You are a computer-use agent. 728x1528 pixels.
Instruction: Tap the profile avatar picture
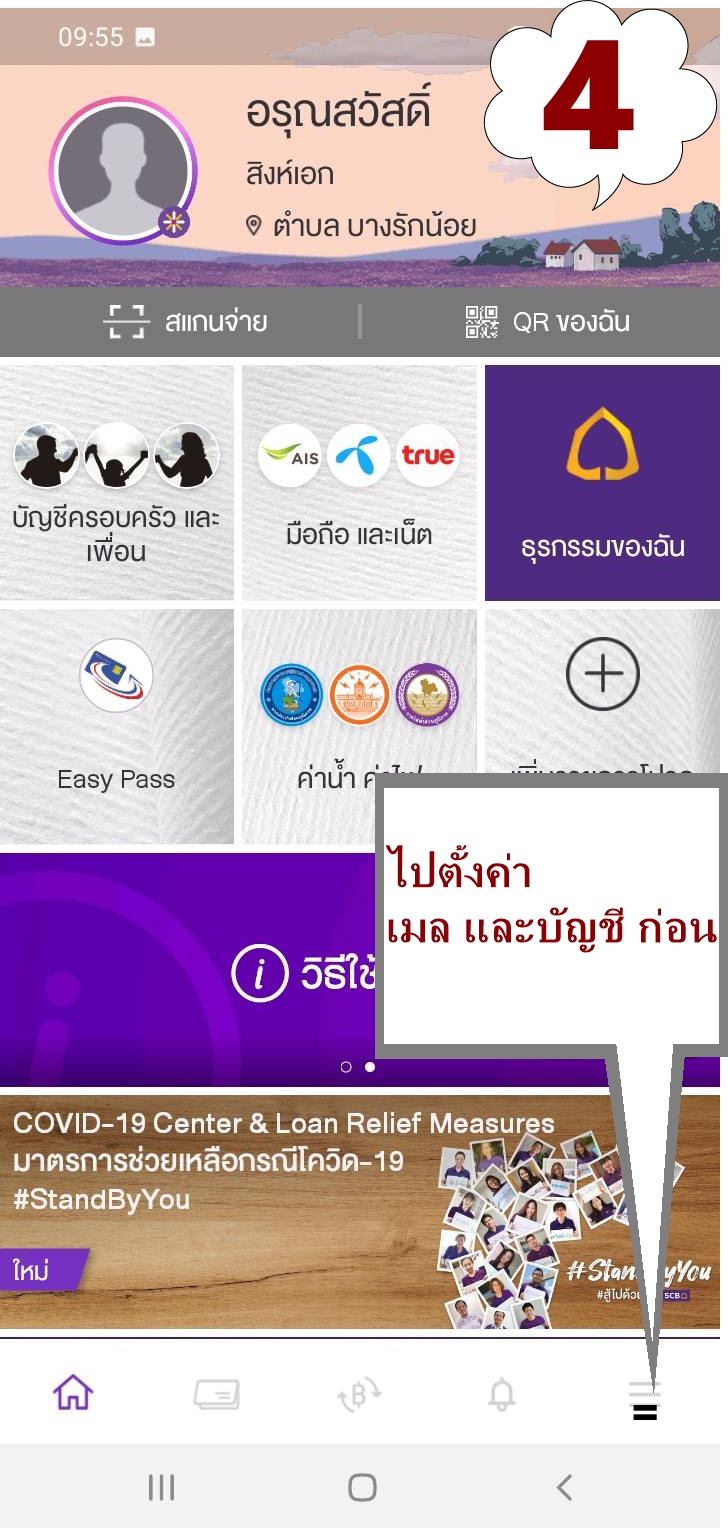click(x=122, y=170)
